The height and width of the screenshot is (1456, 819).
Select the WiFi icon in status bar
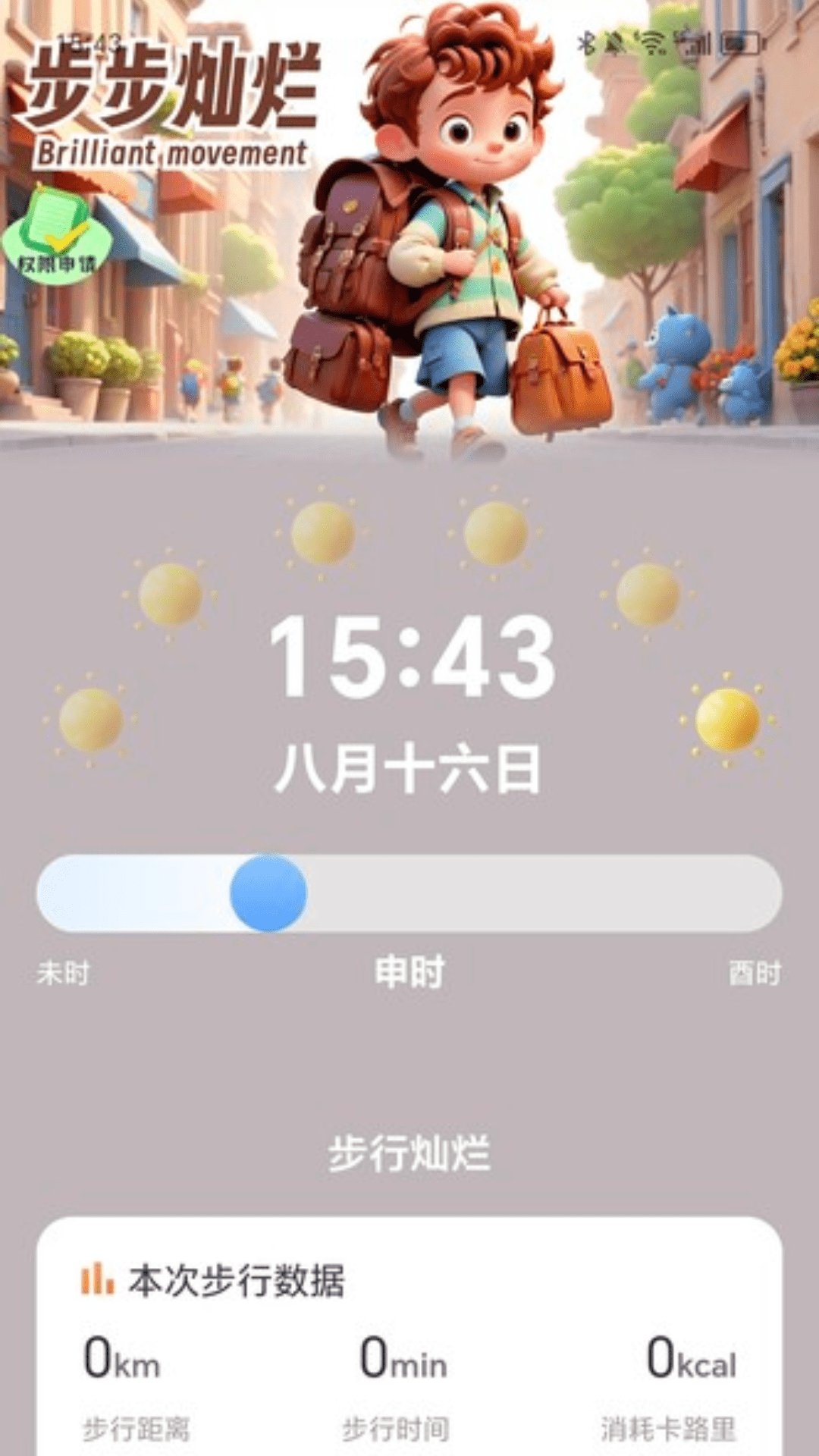pyautogui.click(x=651, y=43)
